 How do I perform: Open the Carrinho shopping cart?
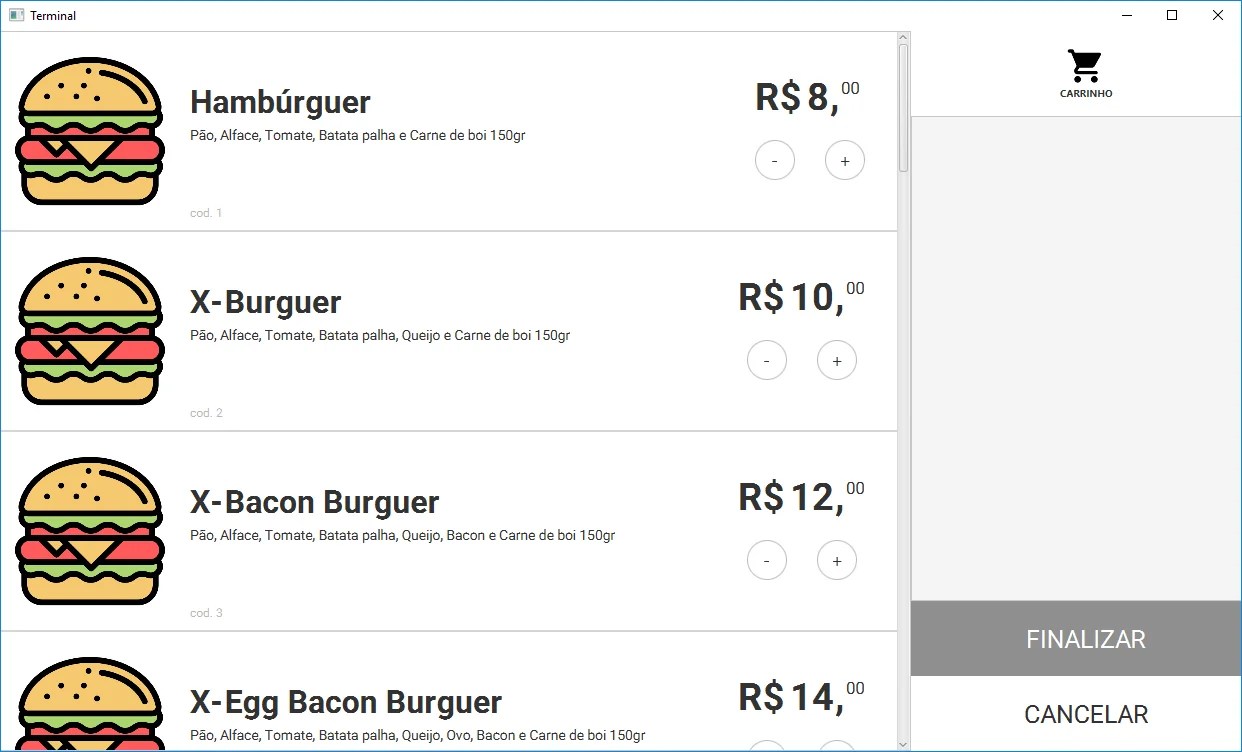[x=1085, y=73]
